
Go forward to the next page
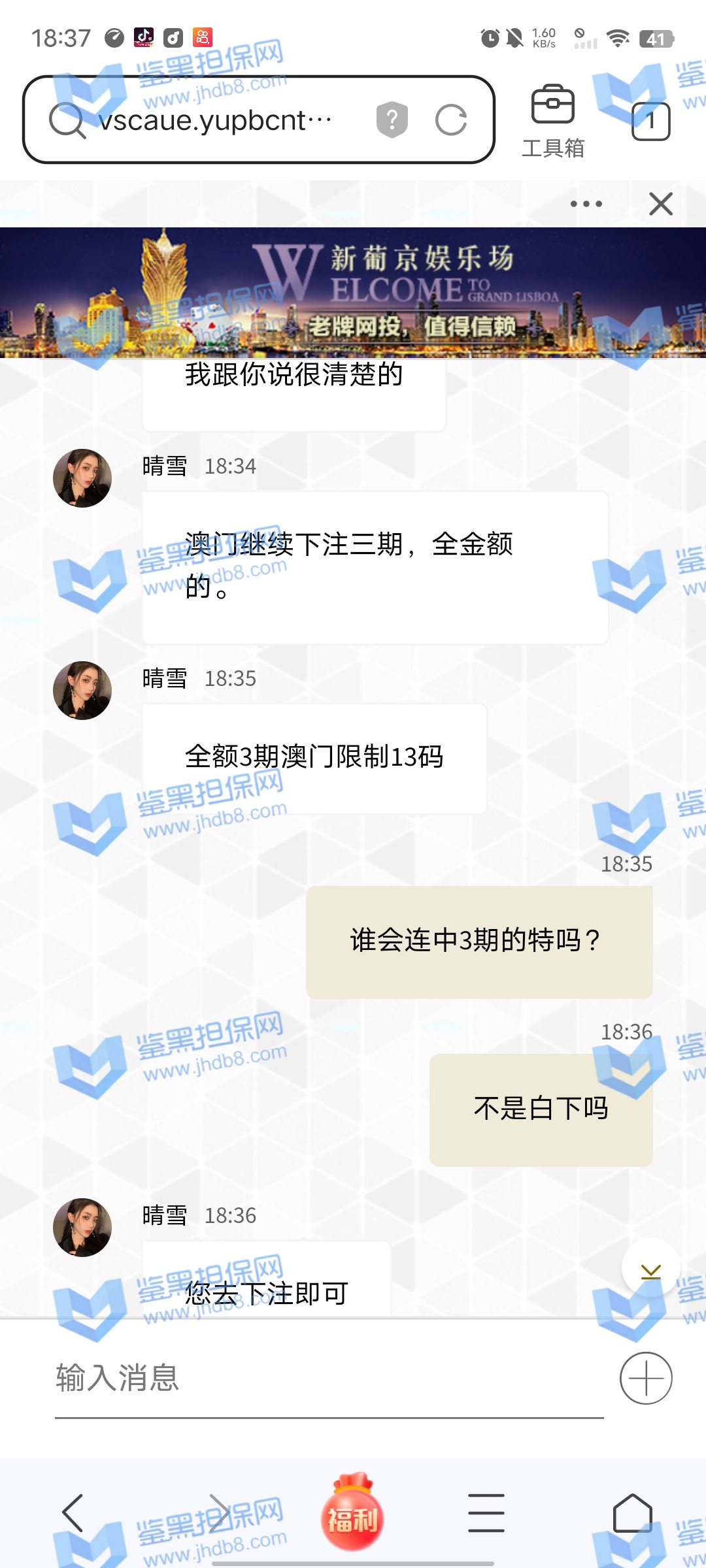click(220, 1513)
